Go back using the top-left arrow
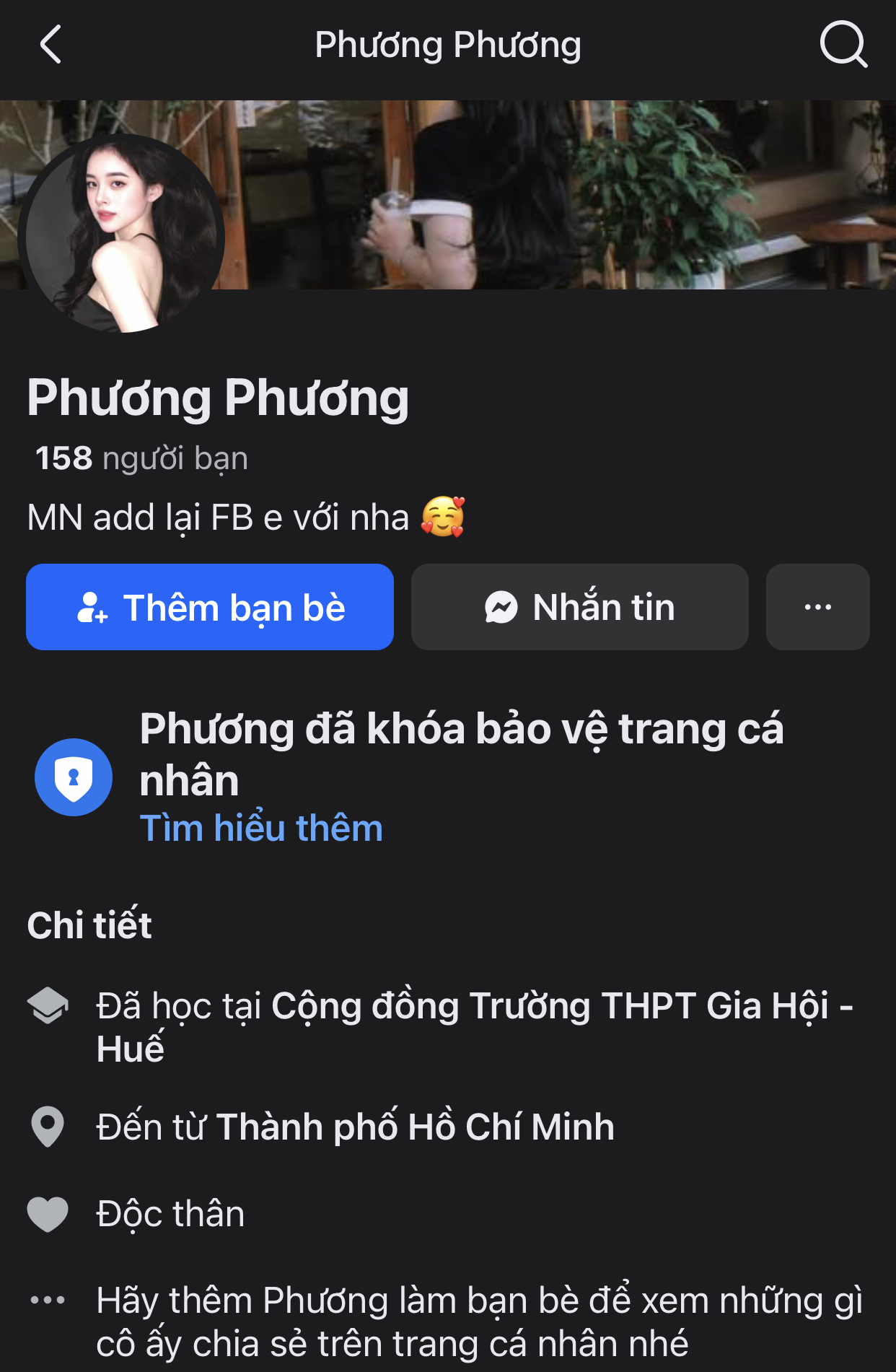 [x=50, y=45]
